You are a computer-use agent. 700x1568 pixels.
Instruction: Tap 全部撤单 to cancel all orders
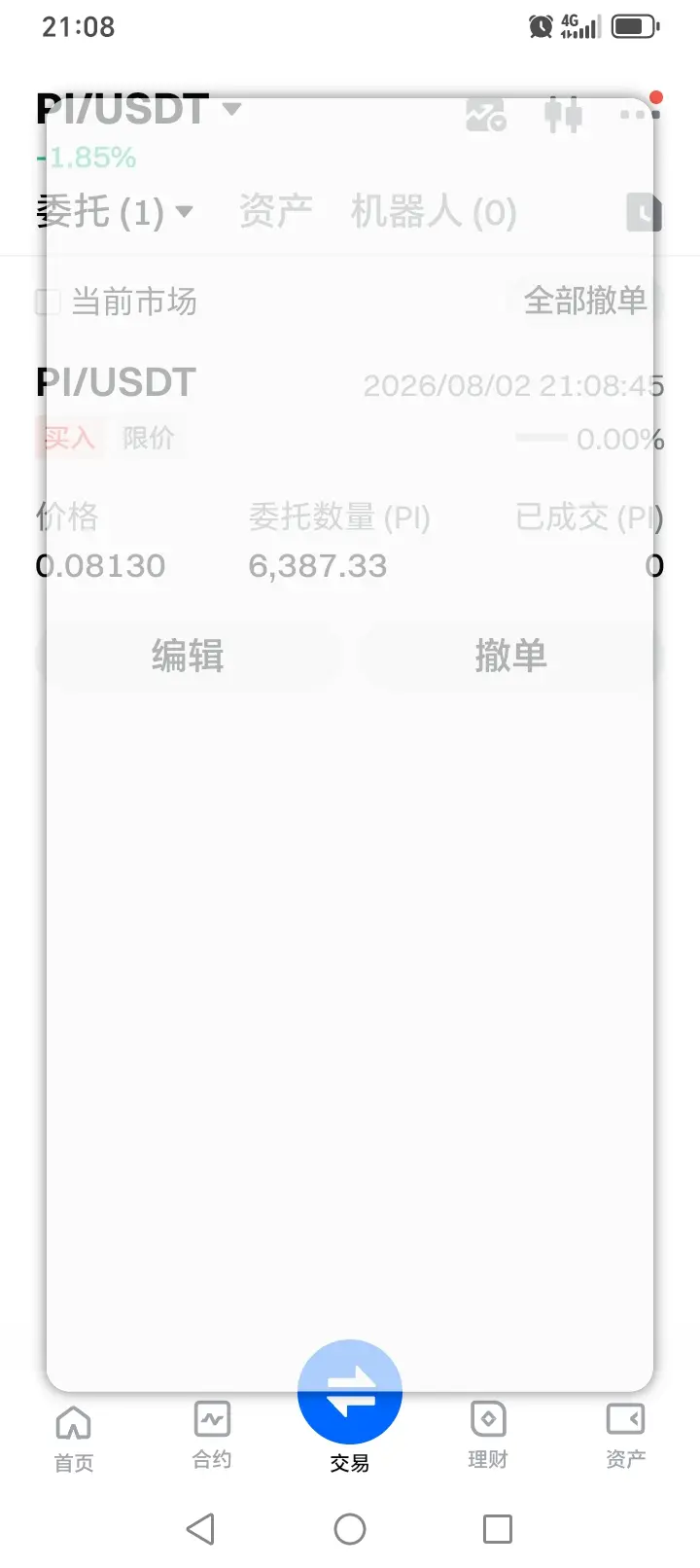(x=585, y=301)
